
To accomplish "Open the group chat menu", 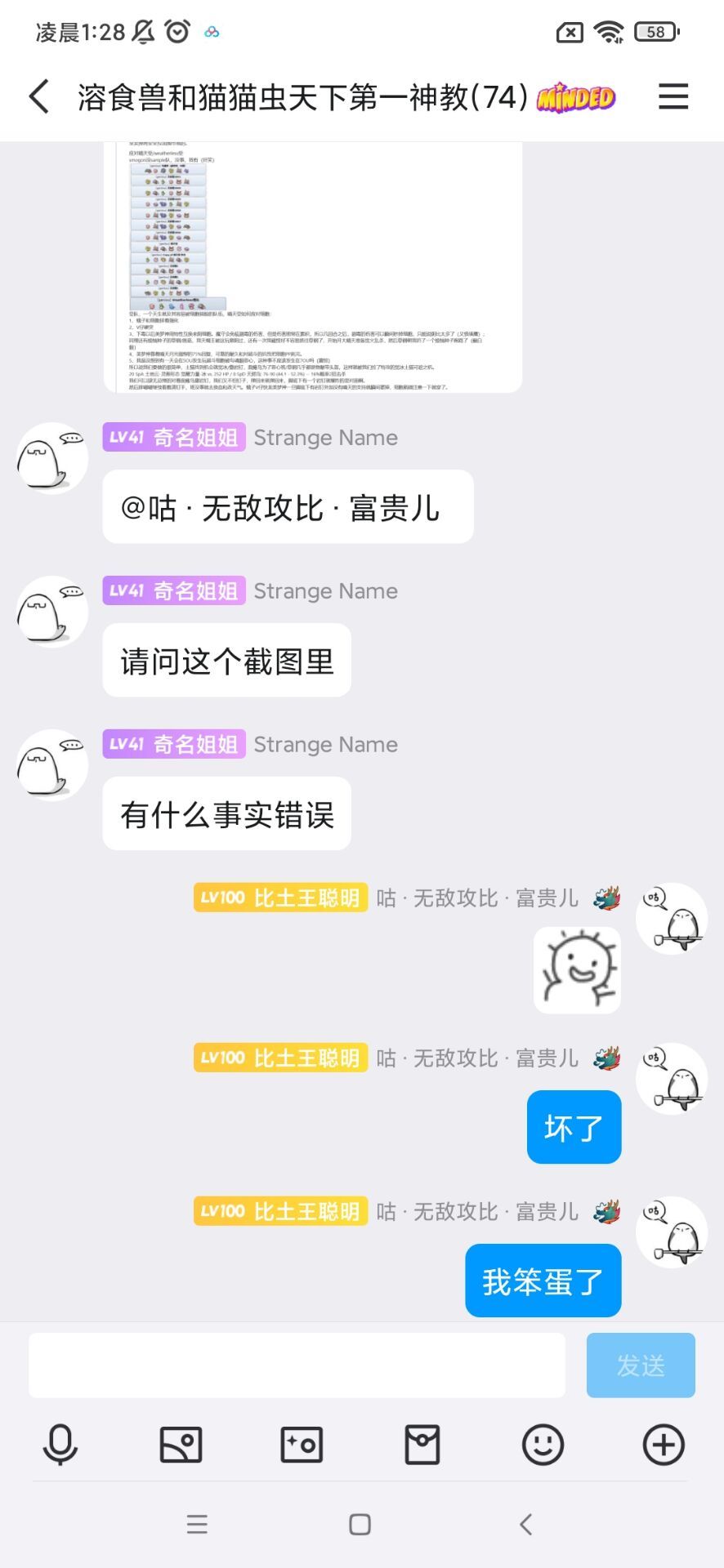I will (673, 97).
